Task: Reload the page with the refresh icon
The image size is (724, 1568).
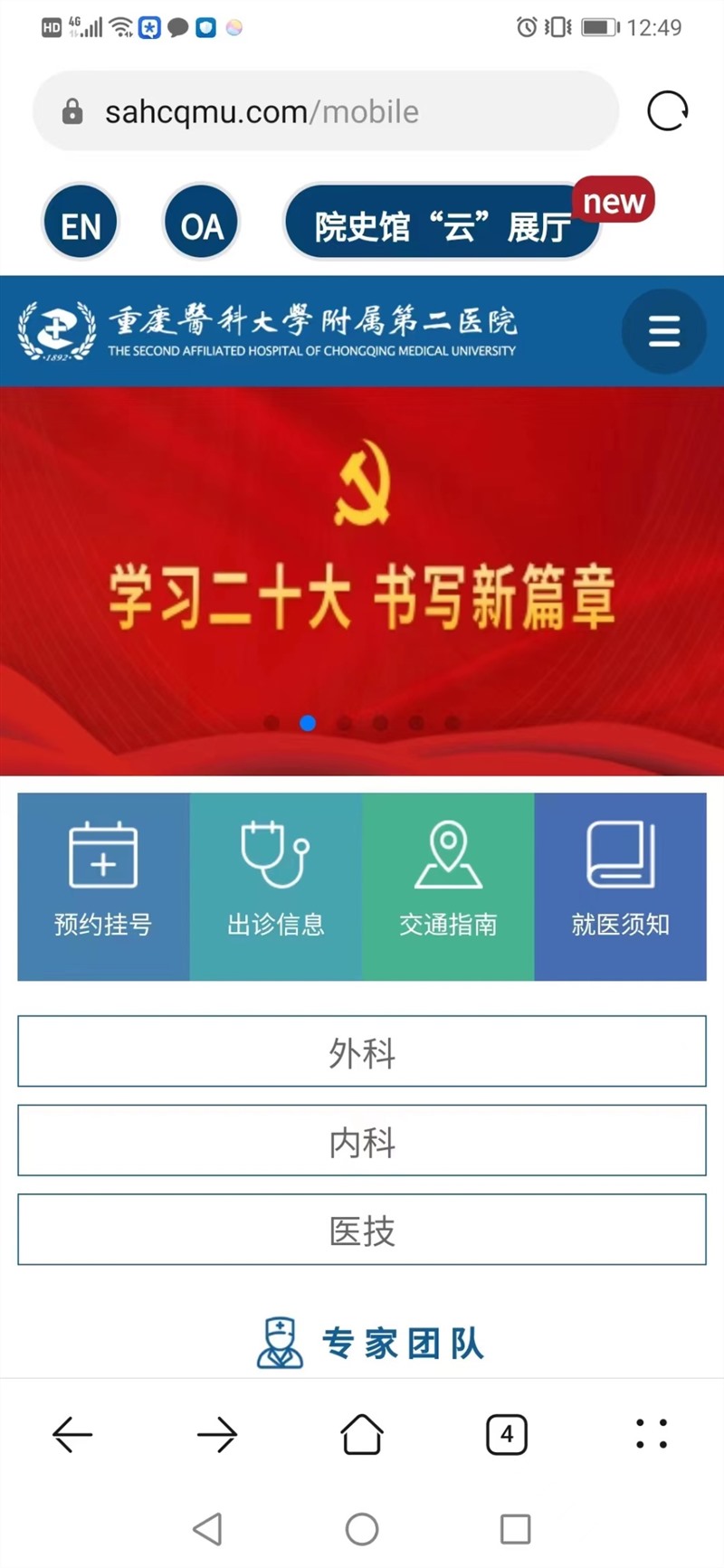Action: (668, 111)
